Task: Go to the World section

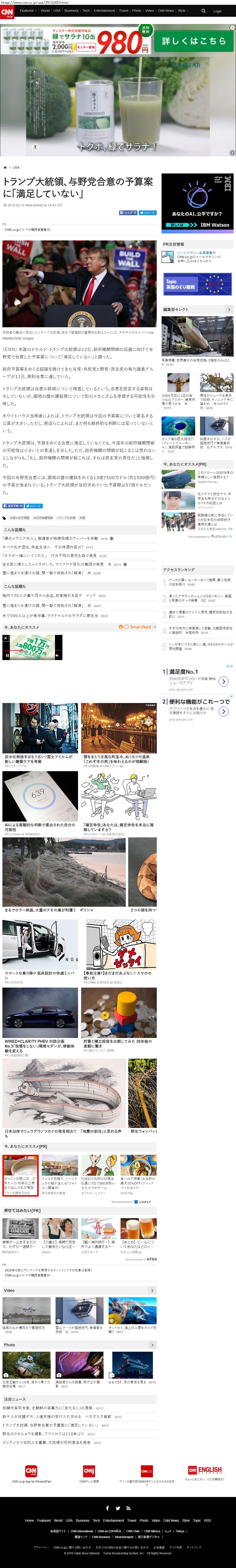Action: click(45, 10)
